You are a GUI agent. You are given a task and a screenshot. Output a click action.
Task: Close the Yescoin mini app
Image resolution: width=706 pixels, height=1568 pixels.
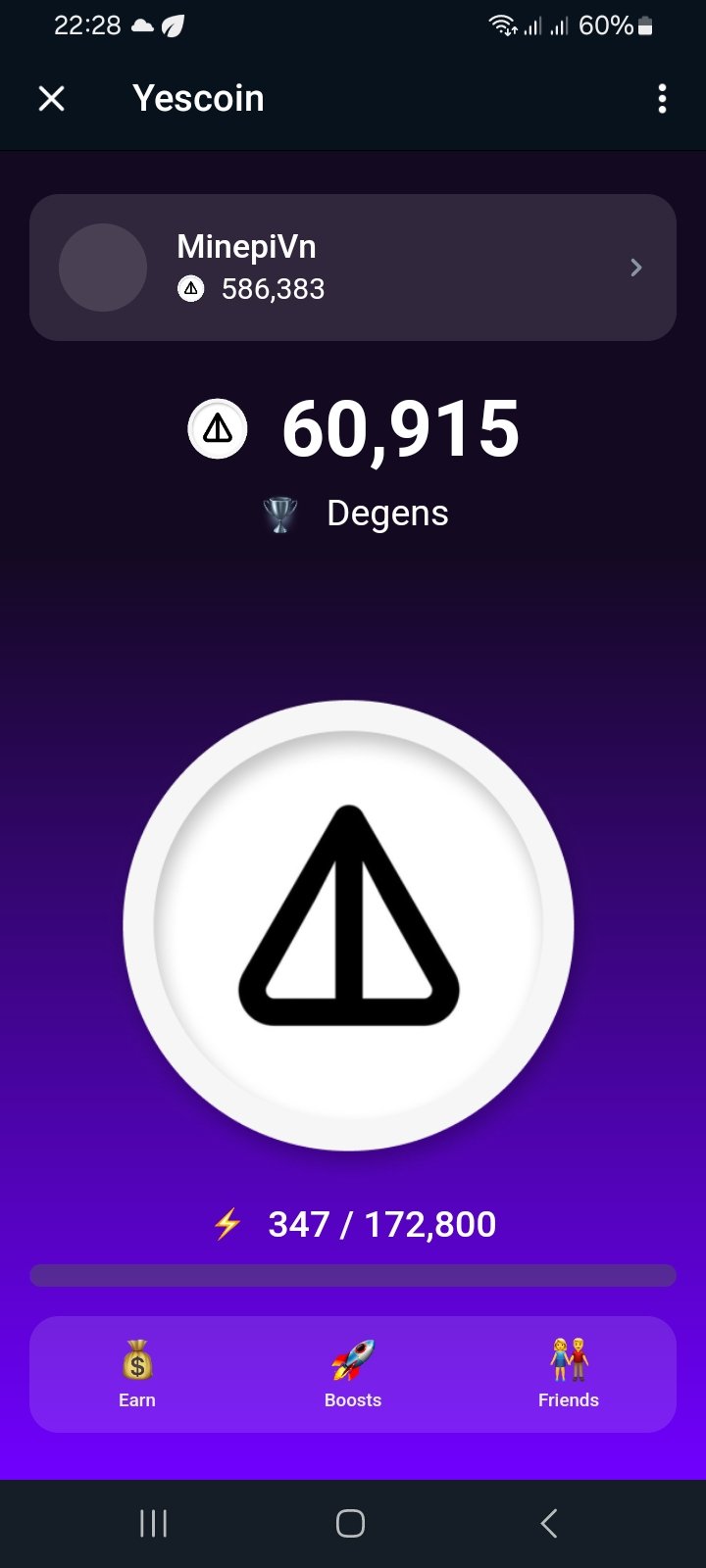(x=51, y=98)
